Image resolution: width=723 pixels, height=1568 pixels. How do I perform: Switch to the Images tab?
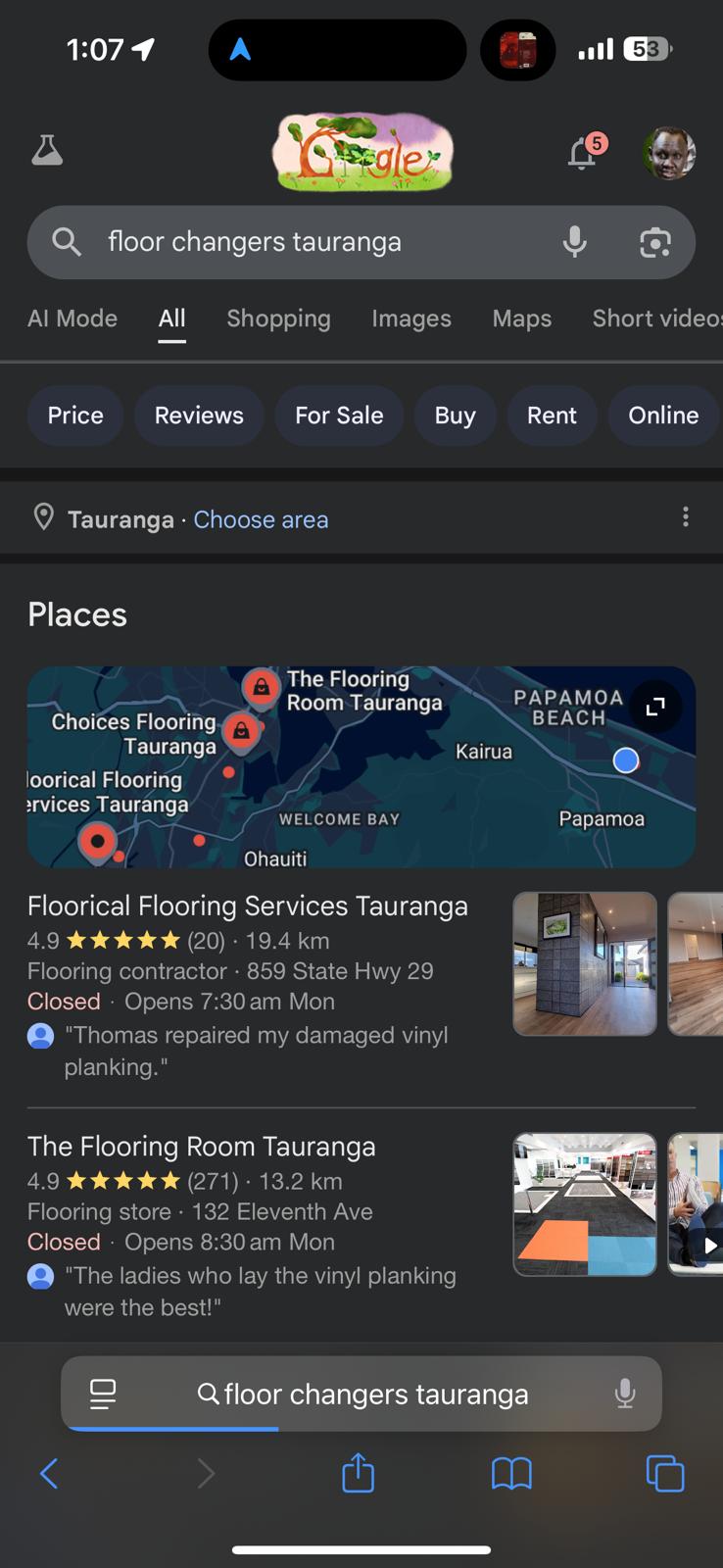[x=411, y=318]
